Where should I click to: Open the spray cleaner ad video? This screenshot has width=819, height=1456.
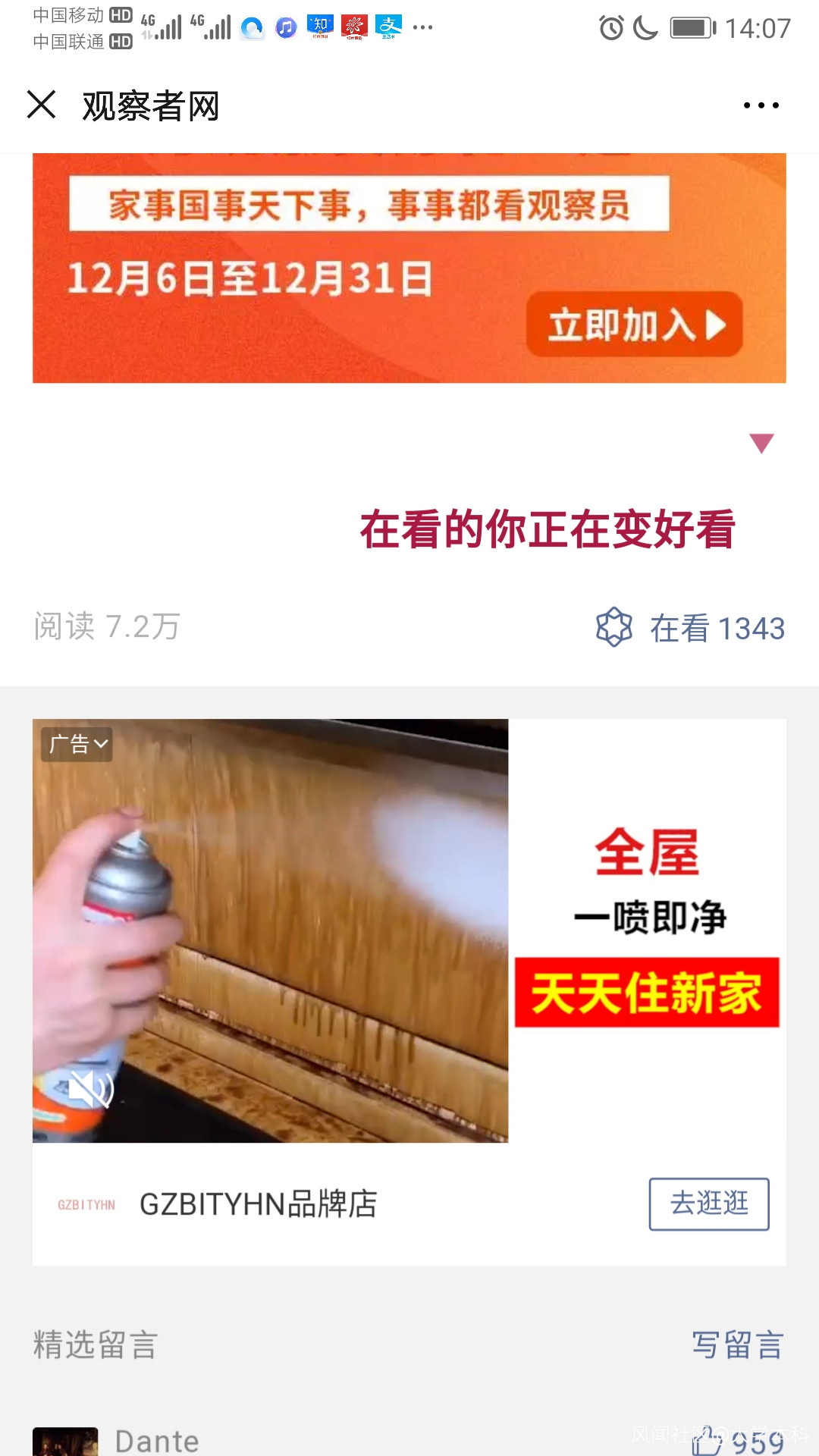pos(270,930)
